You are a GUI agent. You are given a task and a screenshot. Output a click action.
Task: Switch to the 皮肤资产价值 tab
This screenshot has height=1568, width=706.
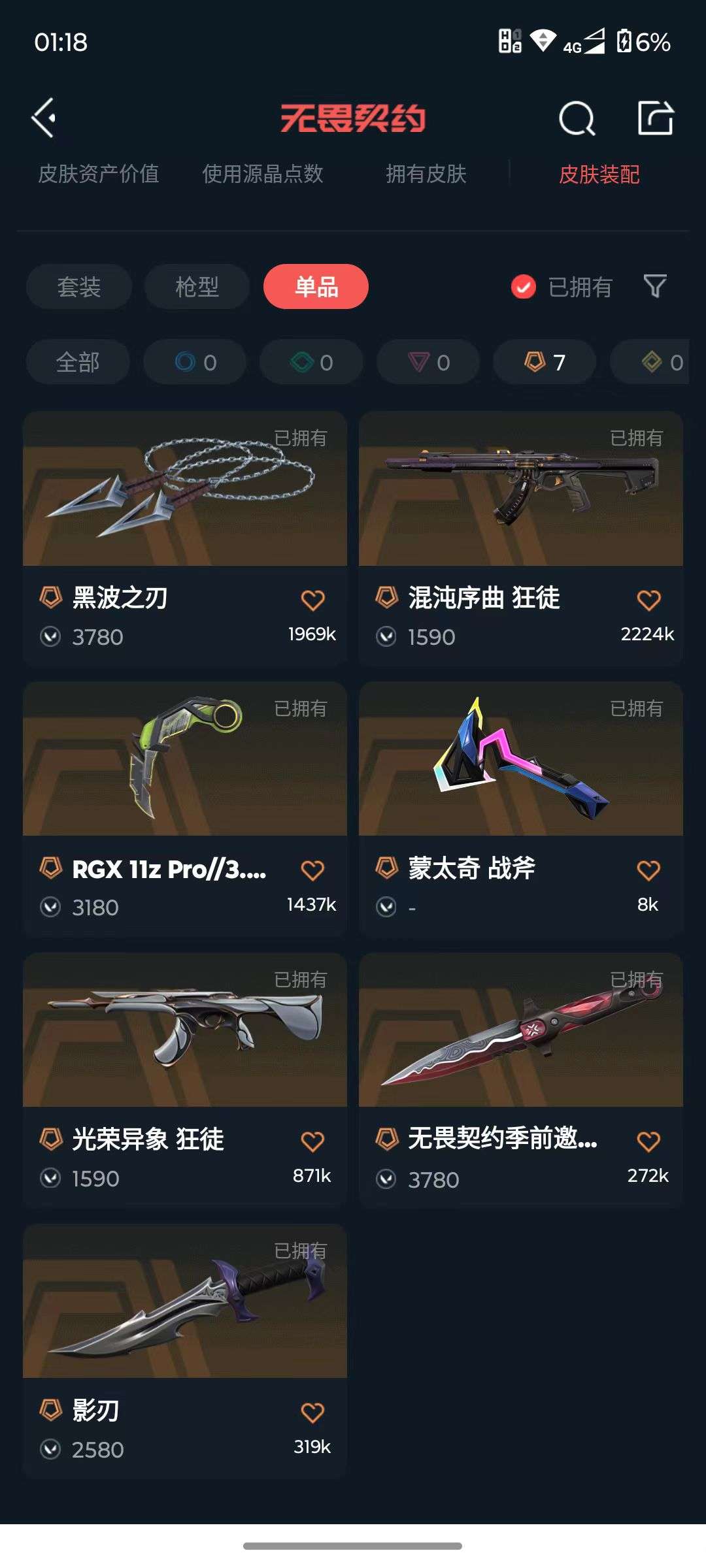point(100,174)
